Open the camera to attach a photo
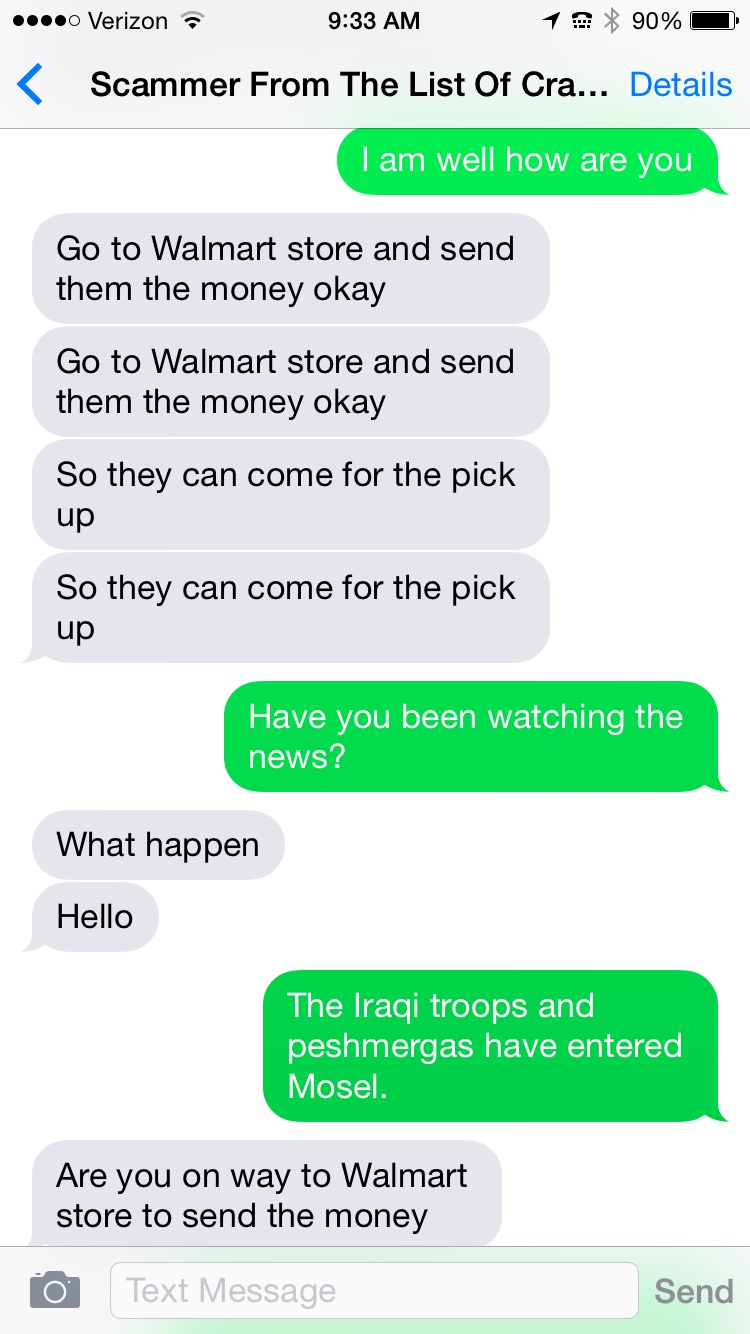750x1334 pixels. click(x=54, y=1290)
